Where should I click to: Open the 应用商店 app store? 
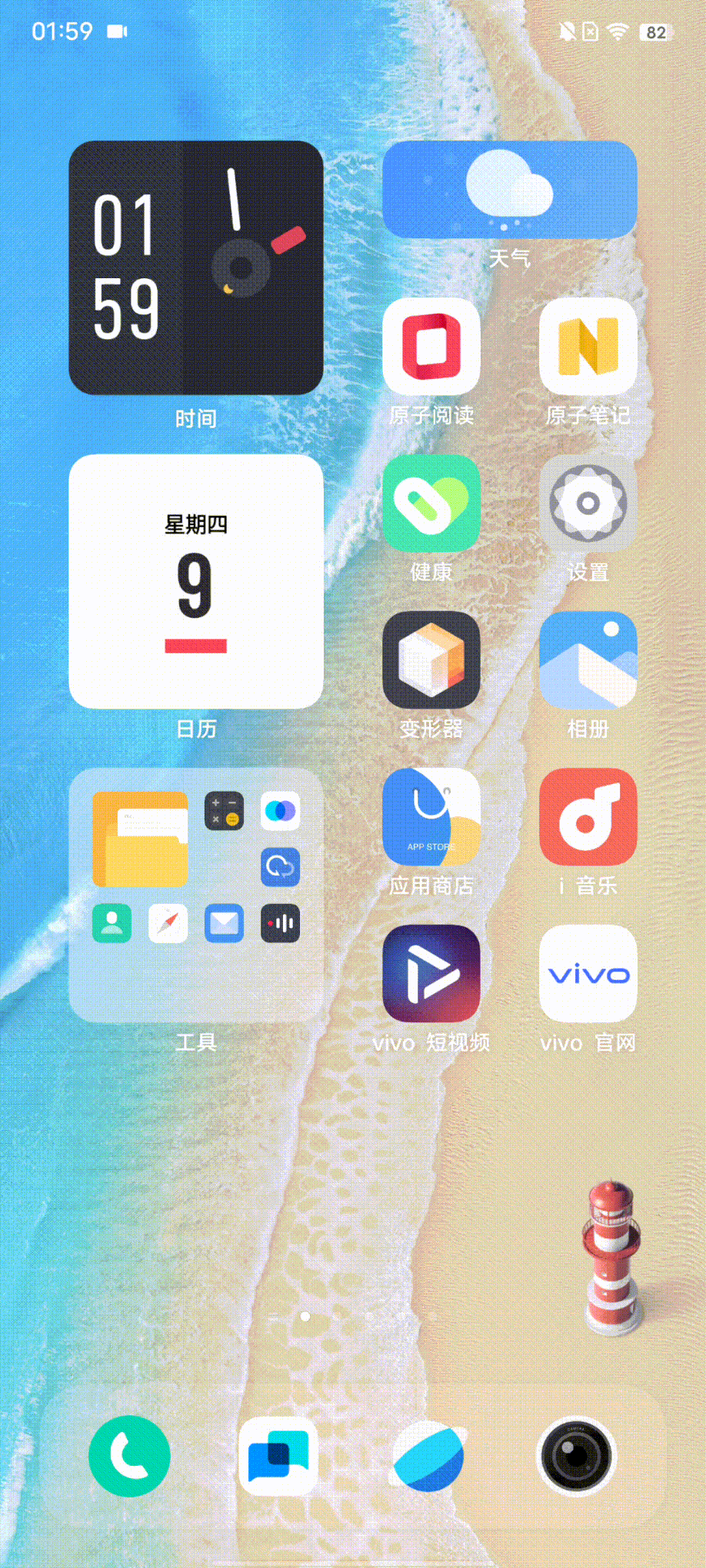coord(431,817)
